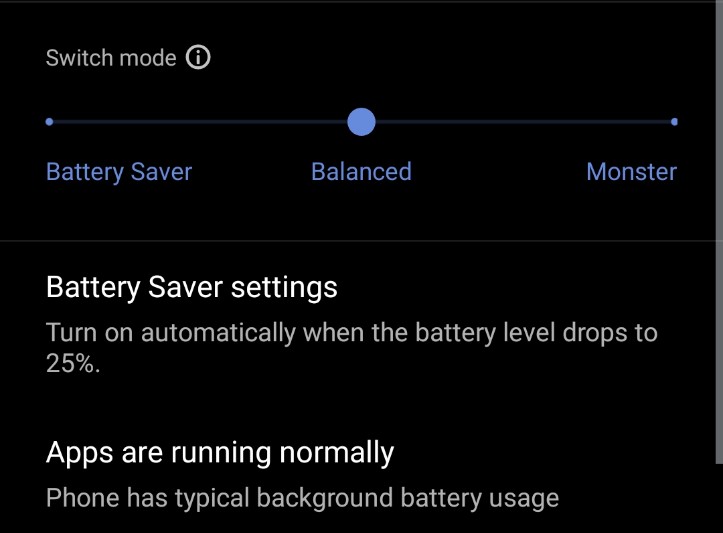Tap the Balanced mode label
This screenshot has height=533, width=723.
pos(361,172)
